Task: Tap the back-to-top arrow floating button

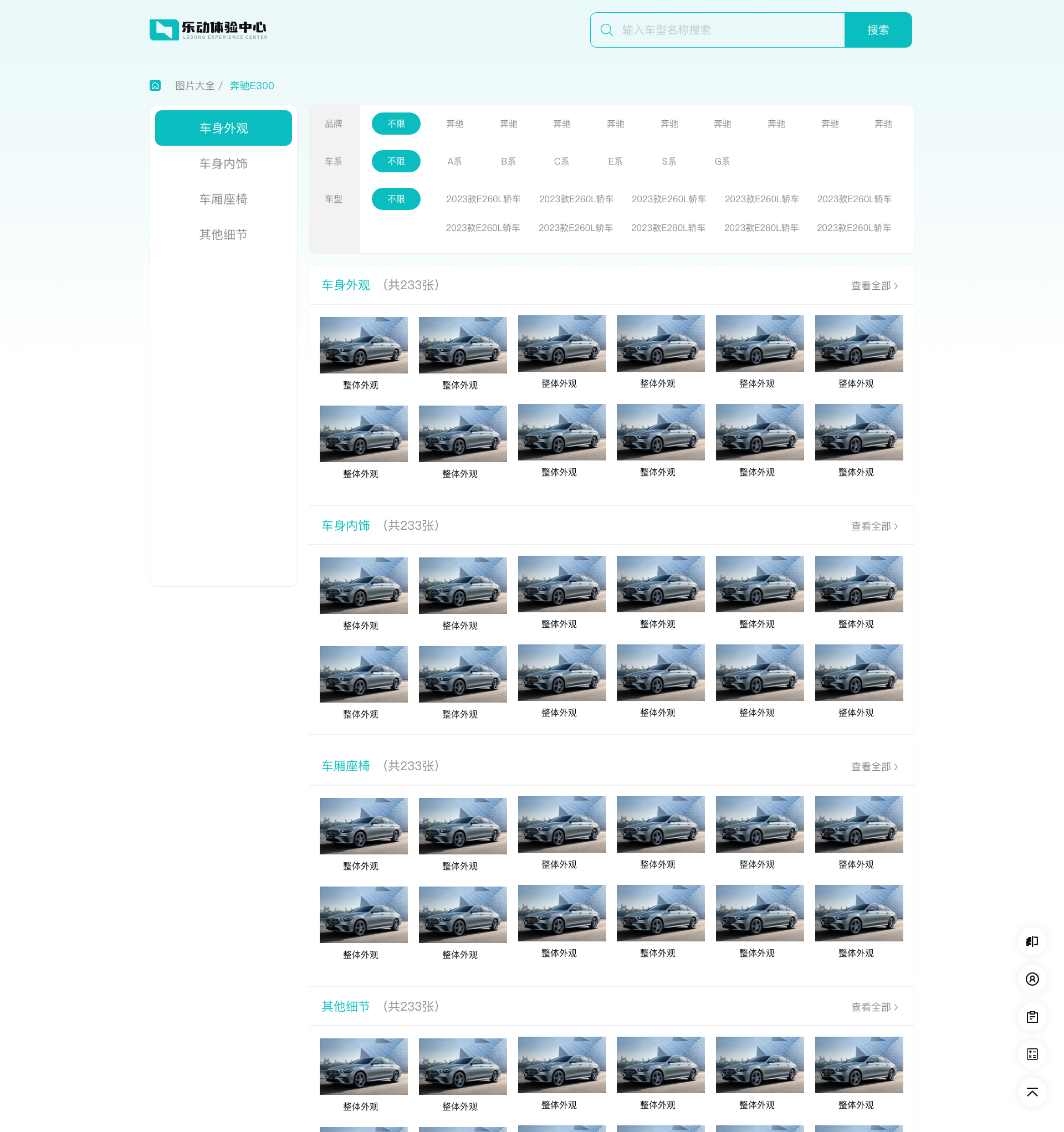Action: [1031, 1092]
